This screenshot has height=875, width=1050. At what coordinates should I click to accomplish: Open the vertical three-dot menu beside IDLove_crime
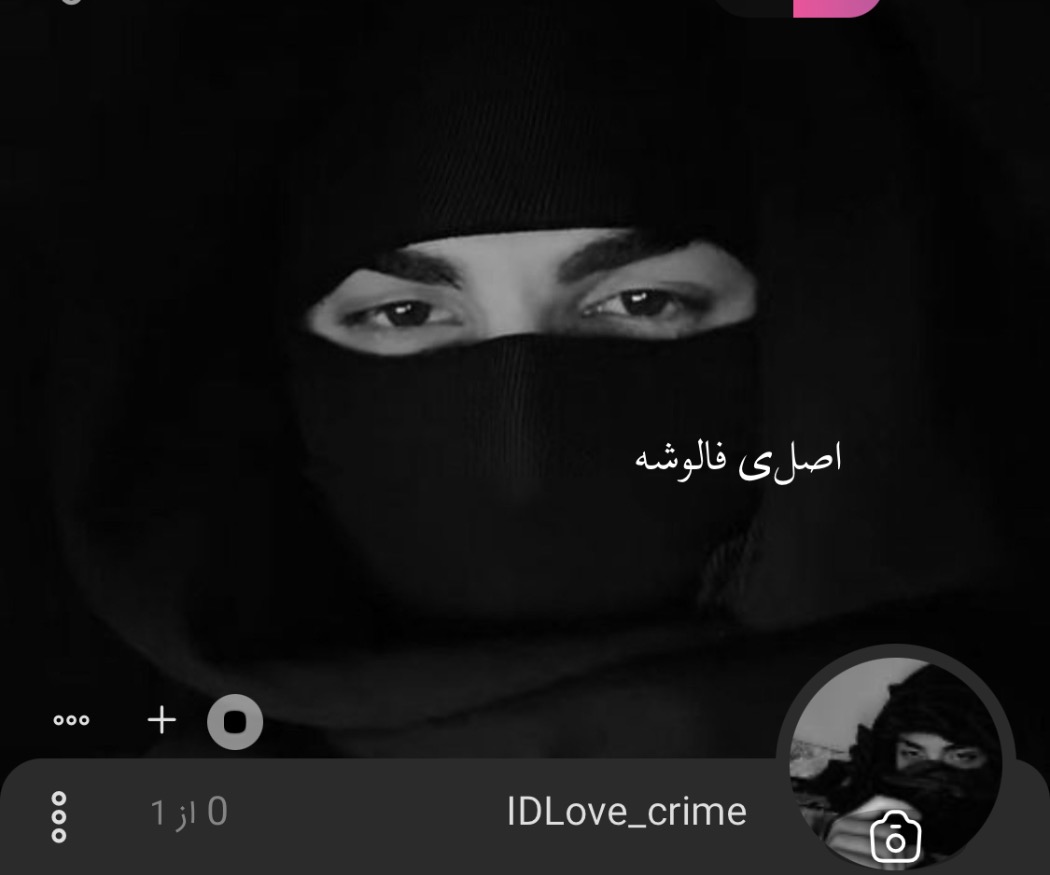coord(59,817)
